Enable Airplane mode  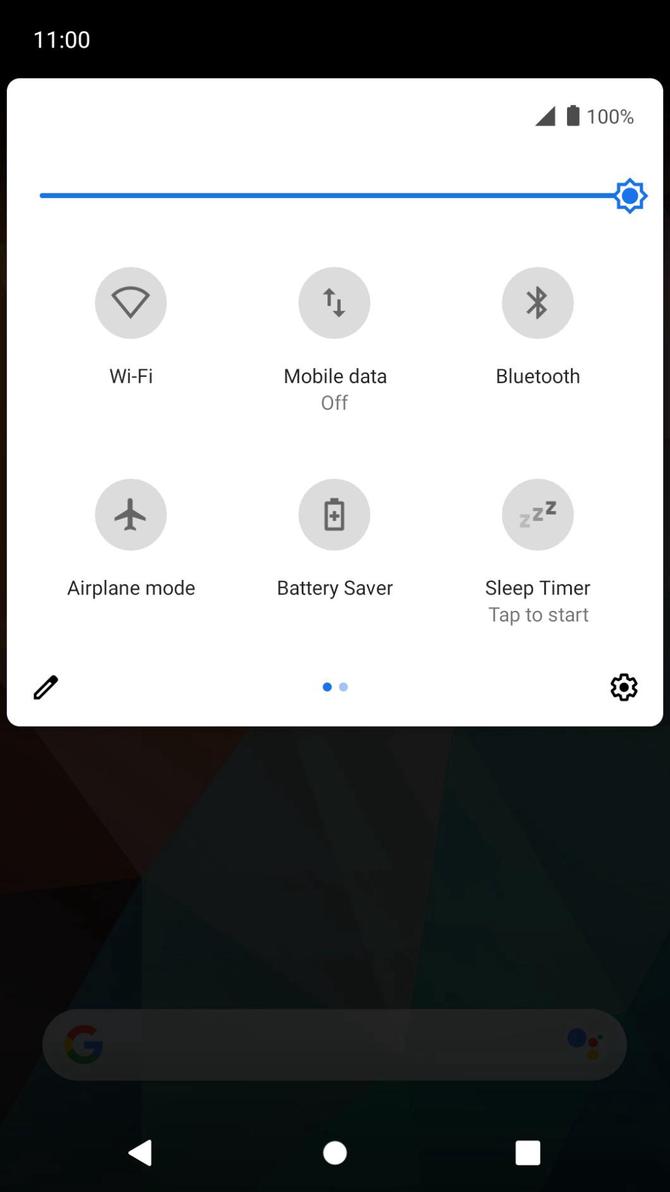click(131, 515)
